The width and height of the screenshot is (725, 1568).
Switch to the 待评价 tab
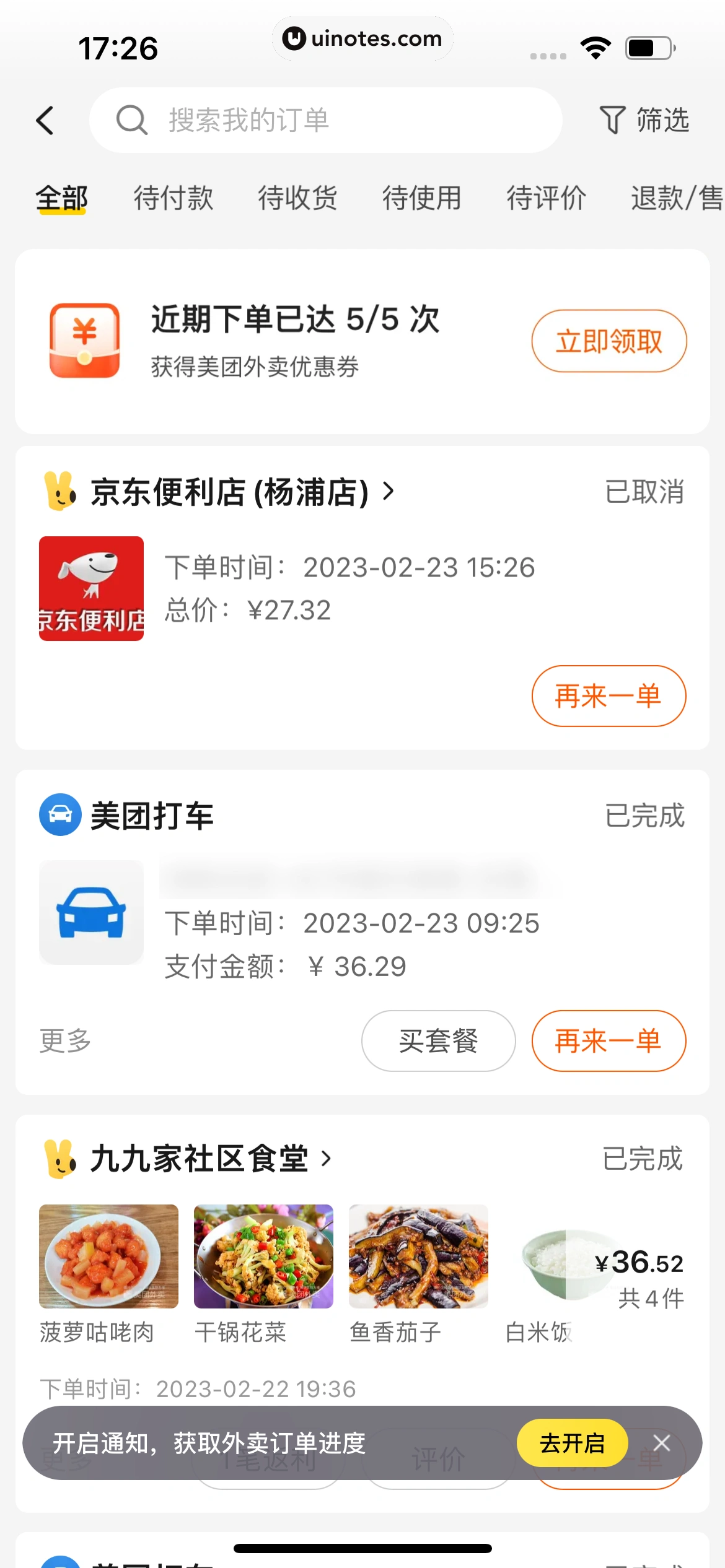coord(547,198)
